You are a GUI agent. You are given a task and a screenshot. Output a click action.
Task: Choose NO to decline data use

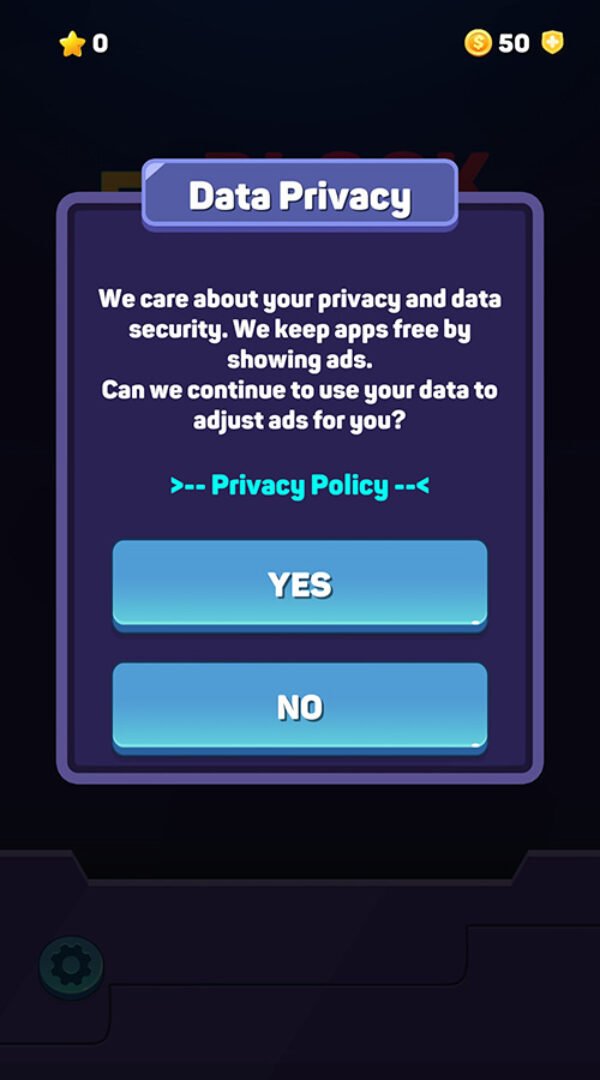click(300, 707)
